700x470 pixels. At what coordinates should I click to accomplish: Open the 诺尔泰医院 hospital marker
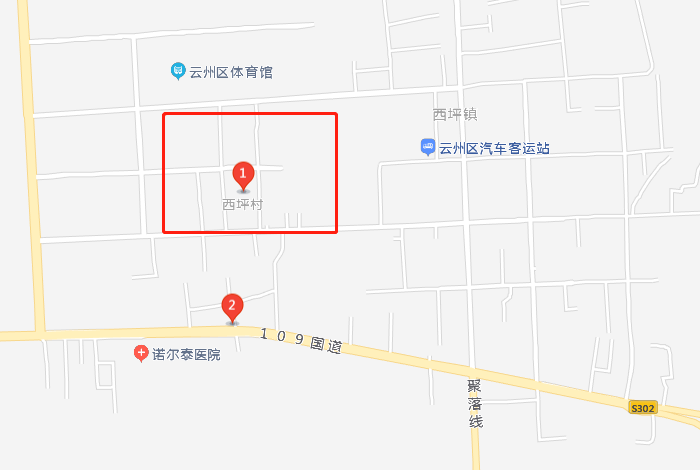pyautogui.click(x=141, y=353)
